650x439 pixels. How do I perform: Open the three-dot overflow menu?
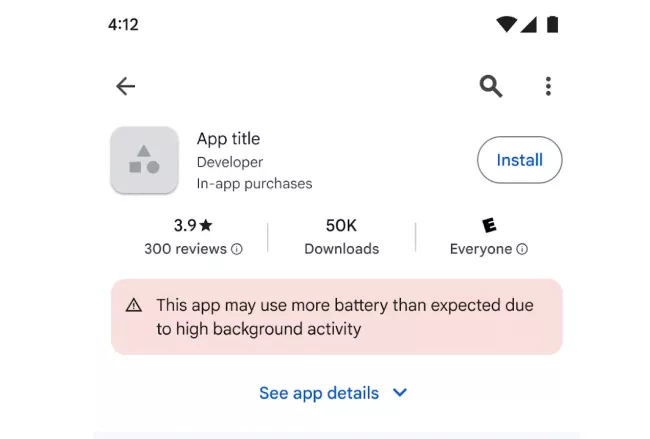548,87
